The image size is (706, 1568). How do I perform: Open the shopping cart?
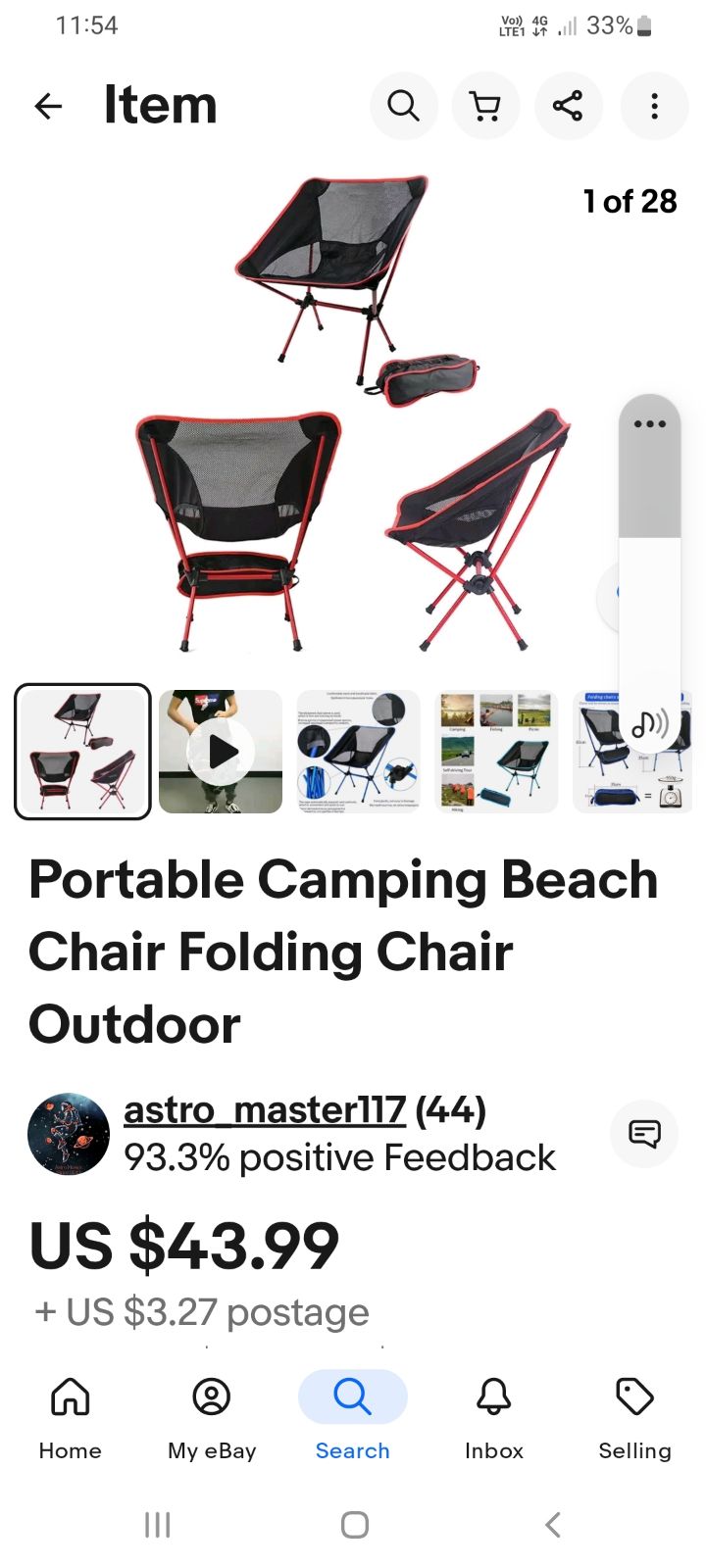click(x=485, y=106)
